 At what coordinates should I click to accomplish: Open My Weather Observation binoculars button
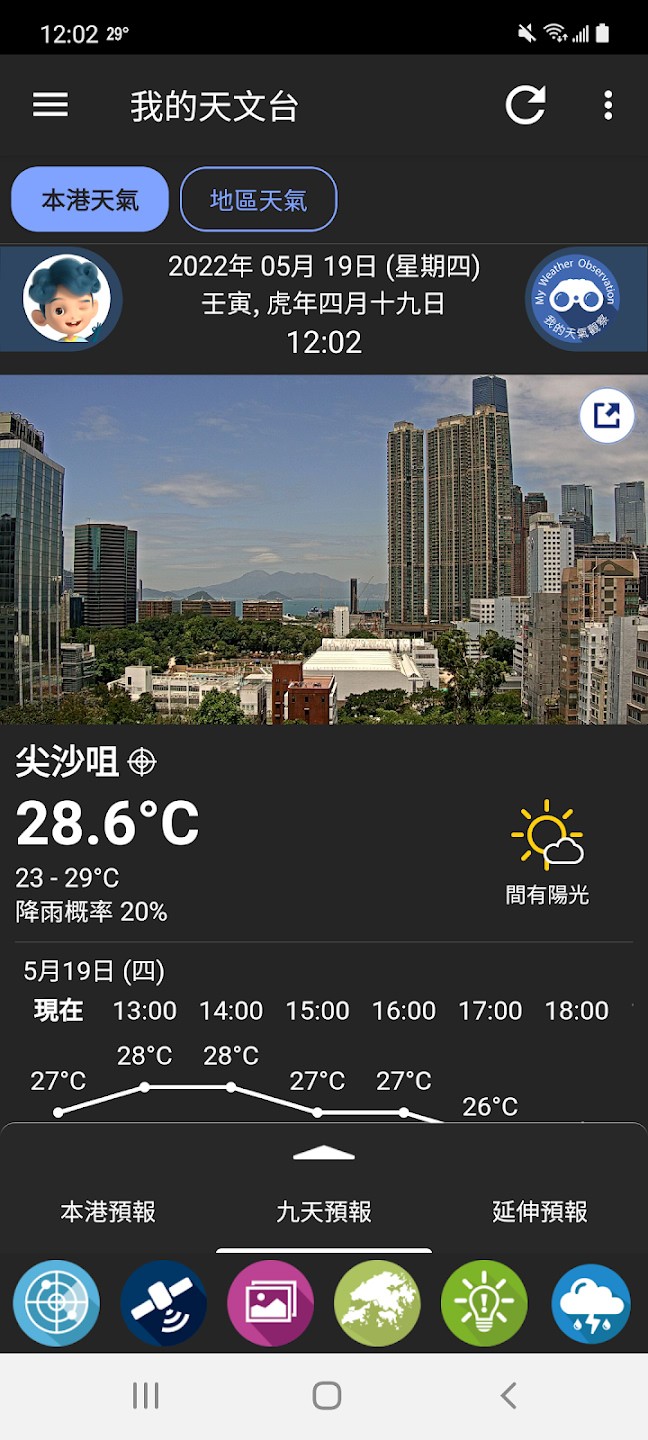pyautogui.click(x=575, y=298)
